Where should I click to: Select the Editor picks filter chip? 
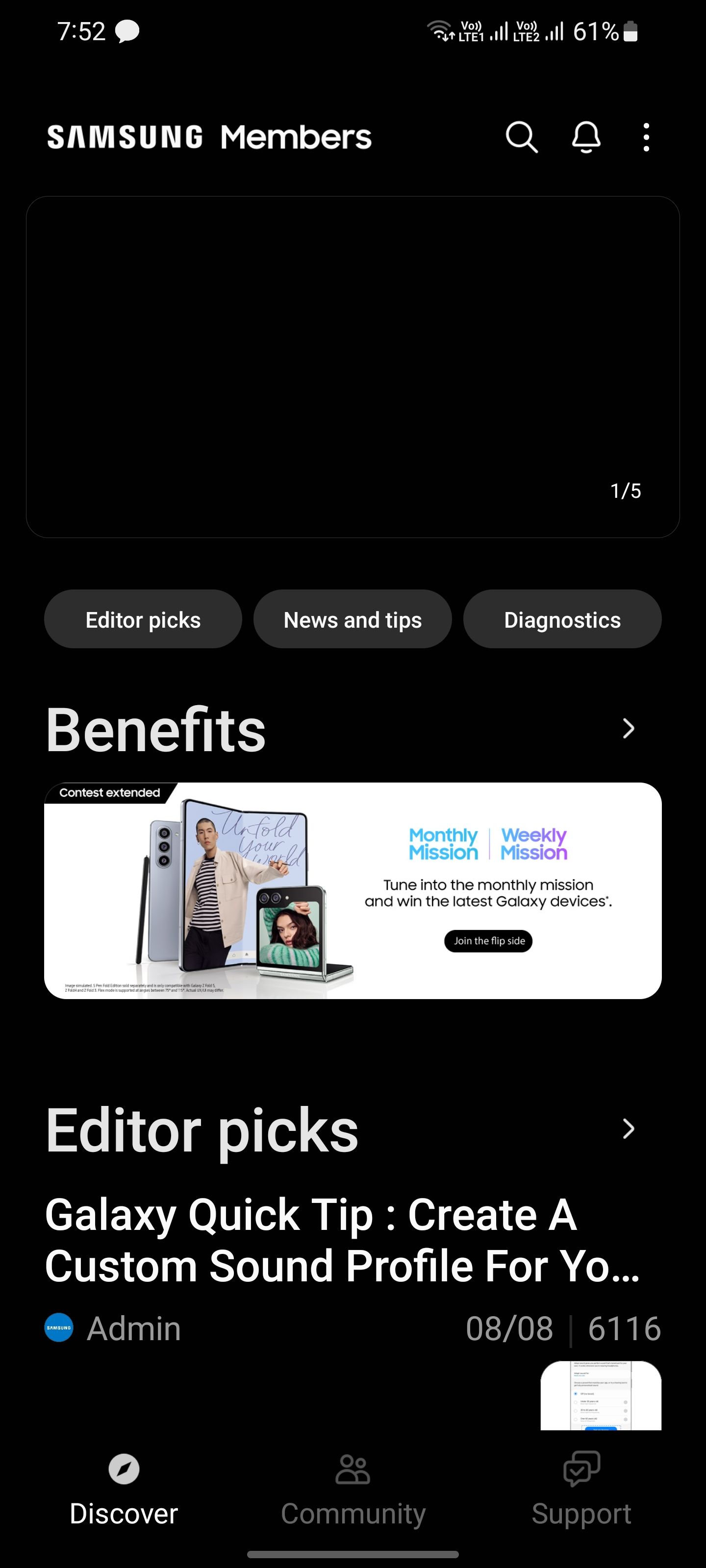[x=143, y=619]
